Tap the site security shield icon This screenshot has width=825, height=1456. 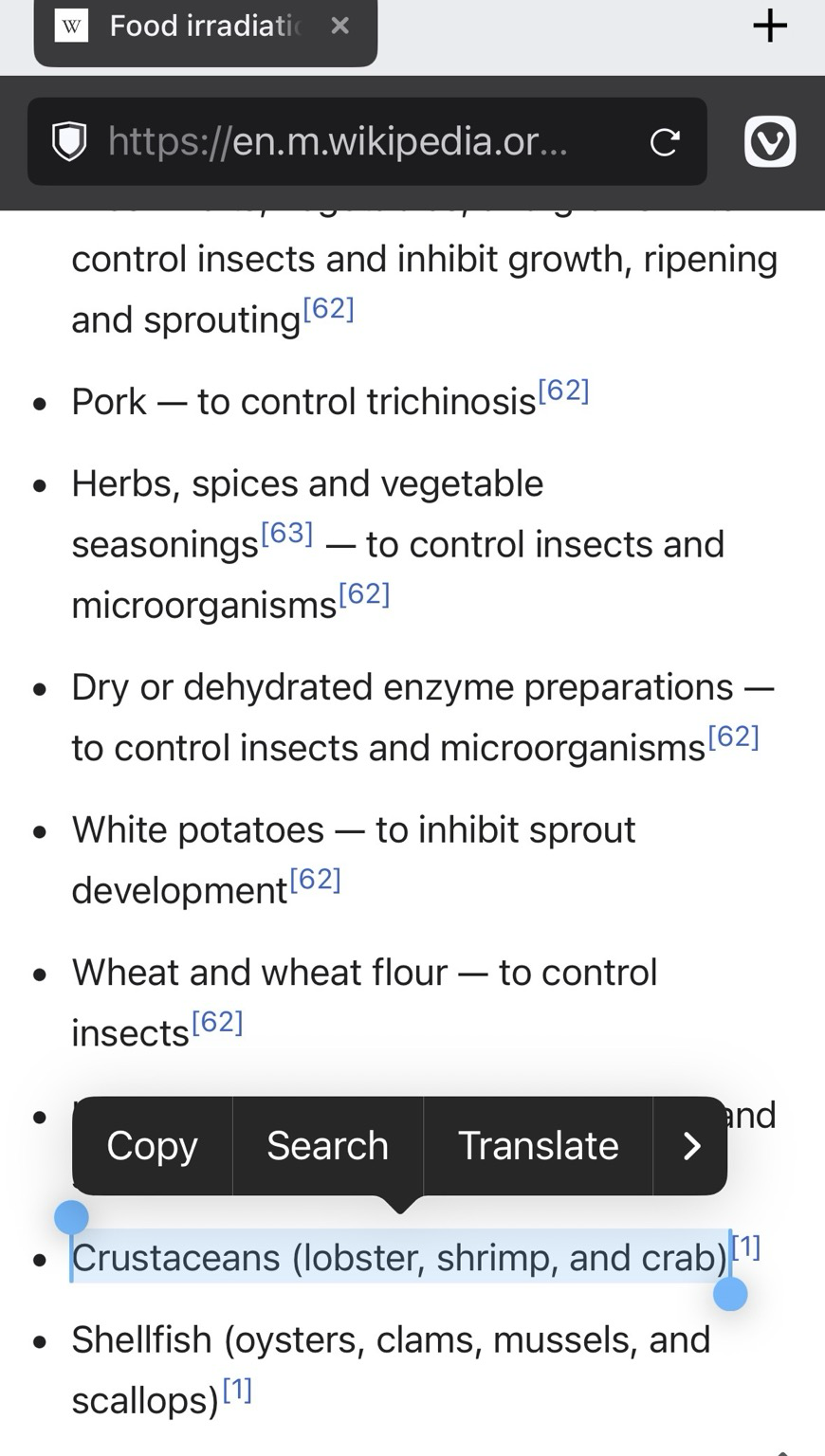point(69,142)
